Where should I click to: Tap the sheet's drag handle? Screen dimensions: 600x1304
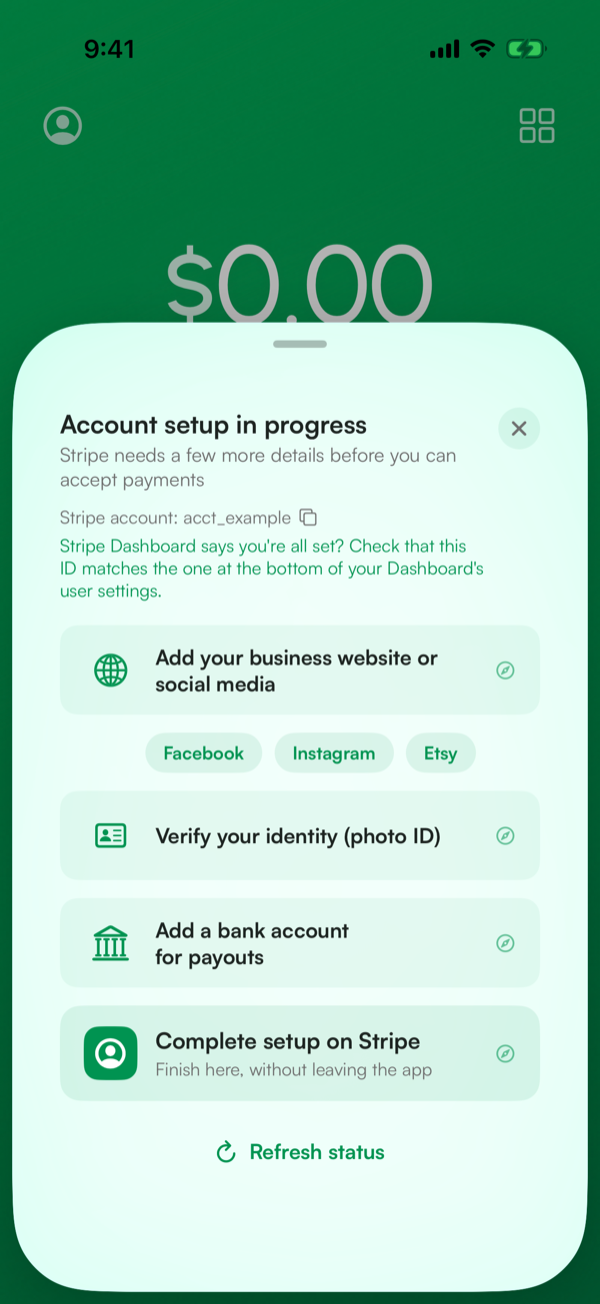pyautogui.click(x=300, y=344)
